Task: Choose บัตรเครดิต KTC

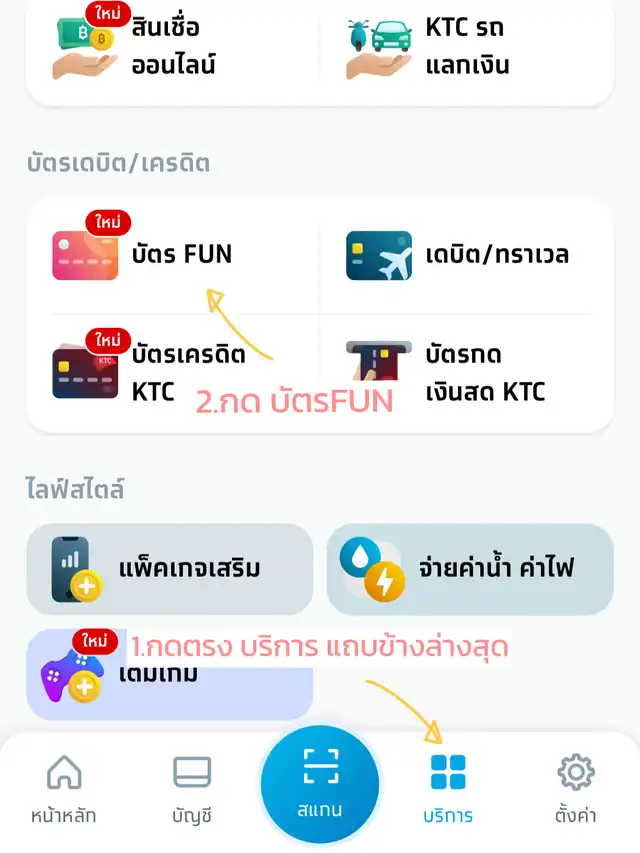Action: coord(150,372)
